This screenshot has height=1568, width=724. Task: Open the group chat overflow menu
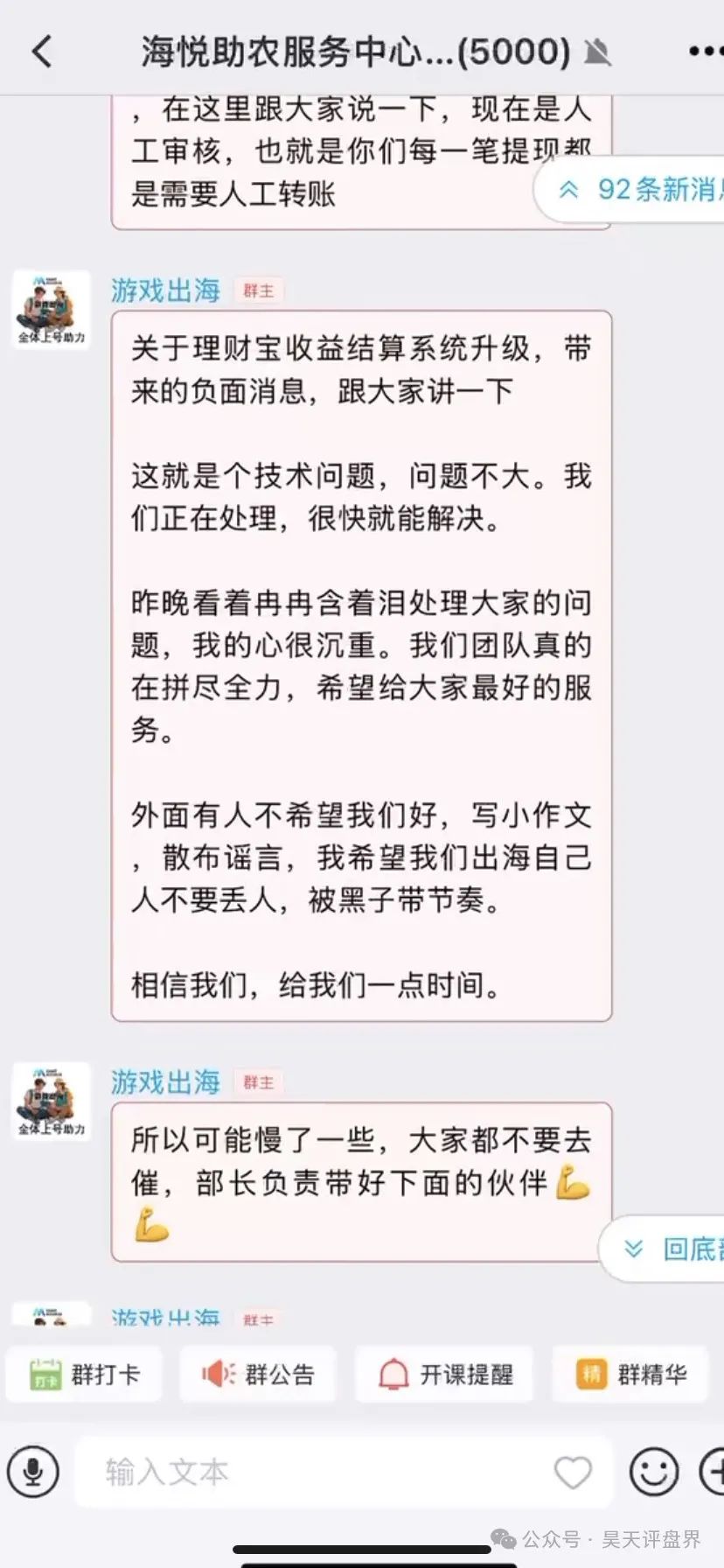[x=705, y=52]
